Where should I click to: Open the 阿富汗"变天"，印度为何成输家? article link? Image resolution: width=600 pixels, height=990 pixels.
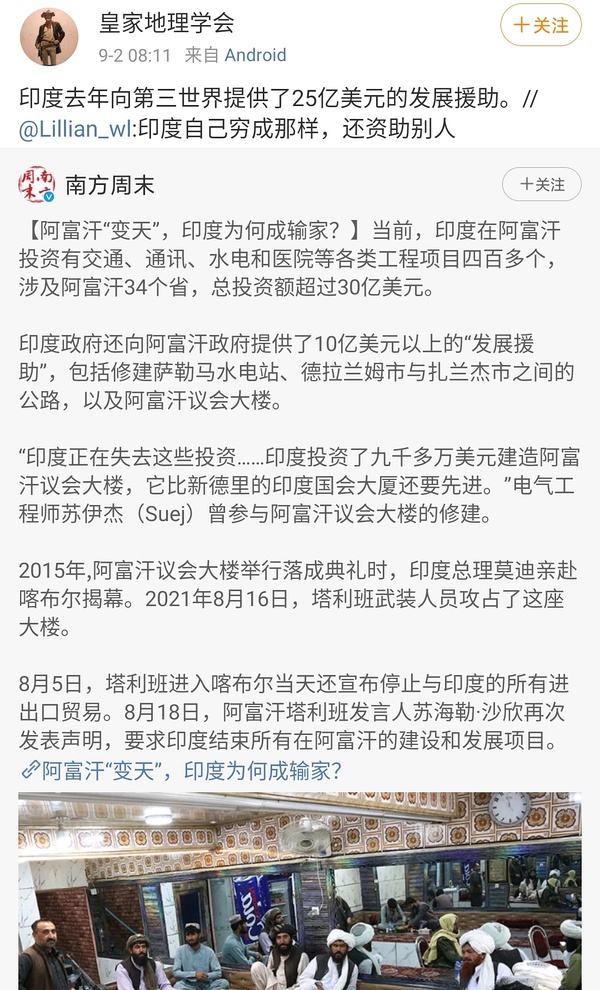tap(182, 771)
